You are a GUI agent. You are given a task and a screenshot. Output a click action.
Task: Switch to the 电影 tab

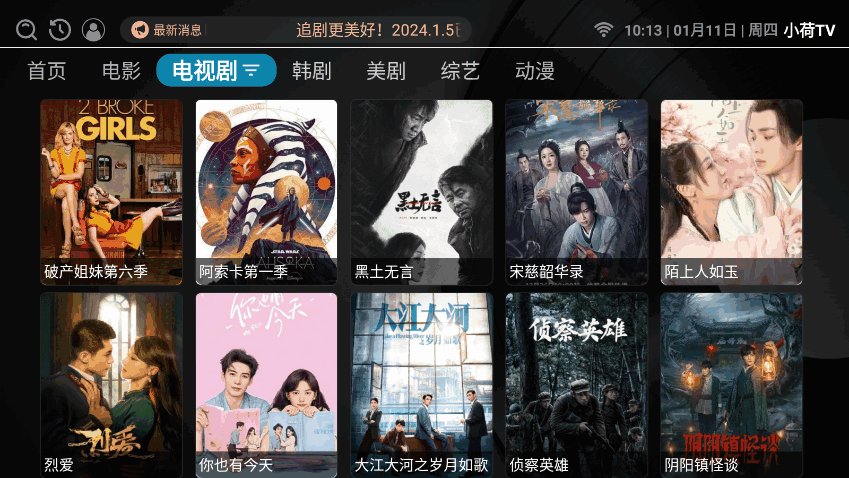[121, 71]
